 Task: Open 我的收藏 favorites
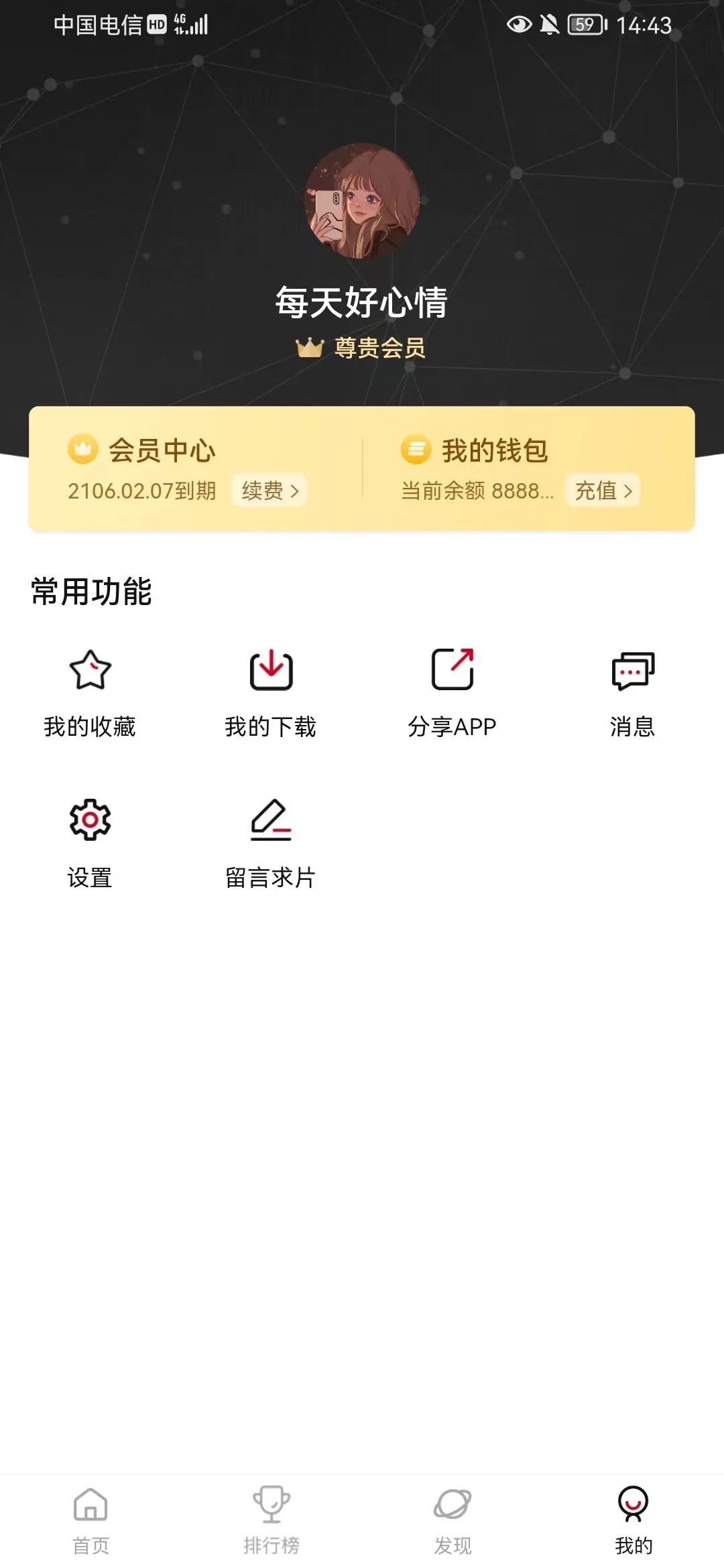[90, 693]
